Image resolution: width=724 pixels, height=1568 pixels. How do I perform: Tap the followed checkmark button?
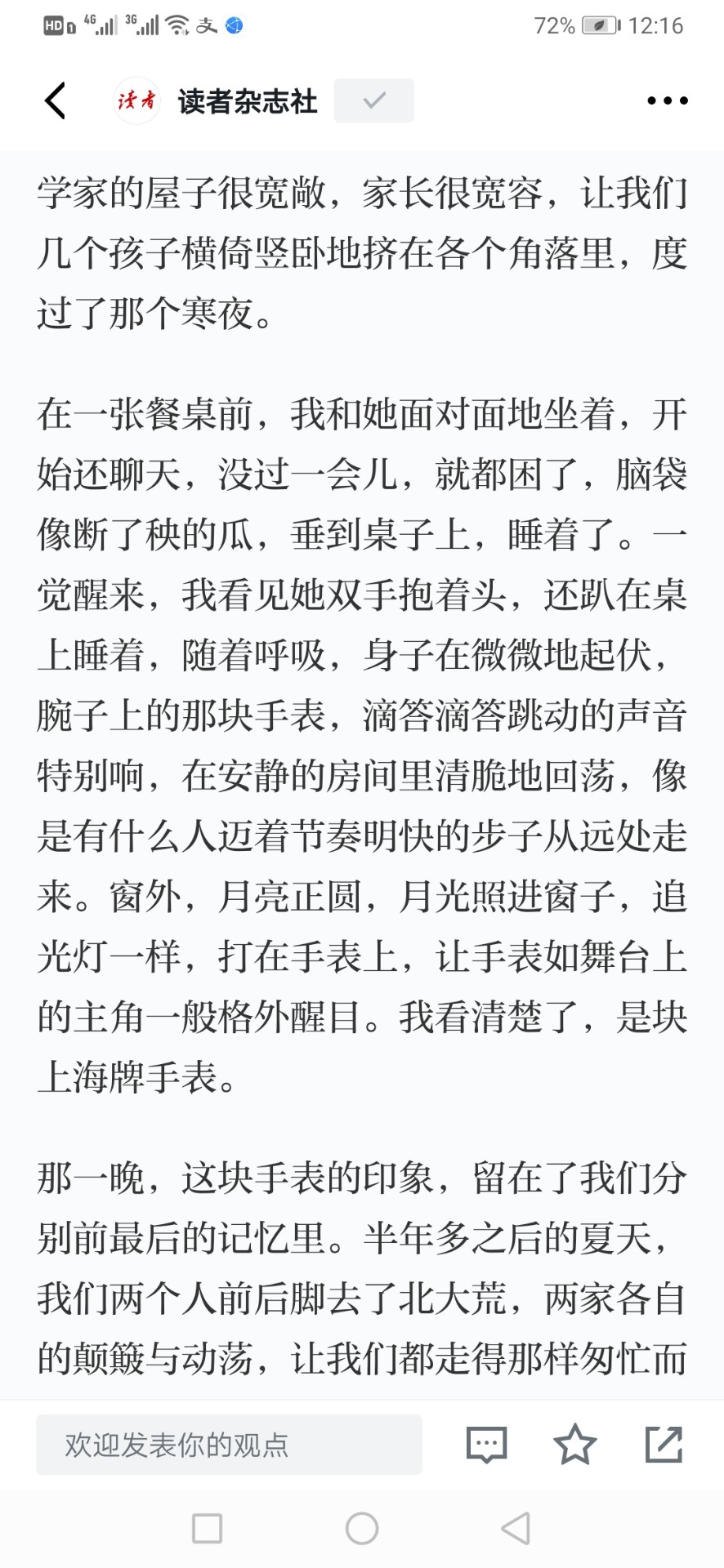click(x=373, y=100)
